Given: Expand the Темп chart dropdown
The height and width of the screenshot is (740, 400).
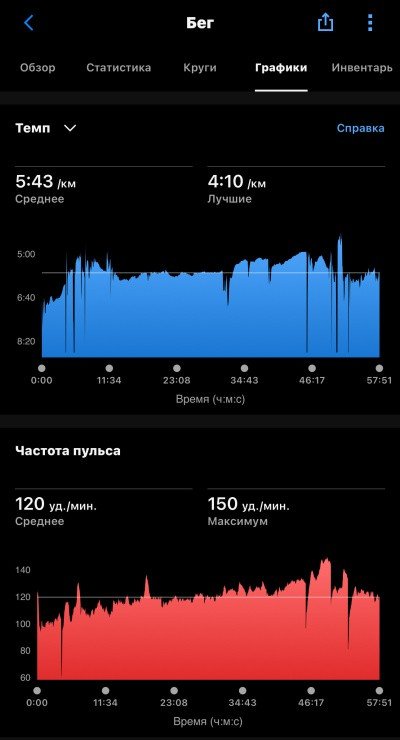Looking at the screenshot, I should (46, 128).
